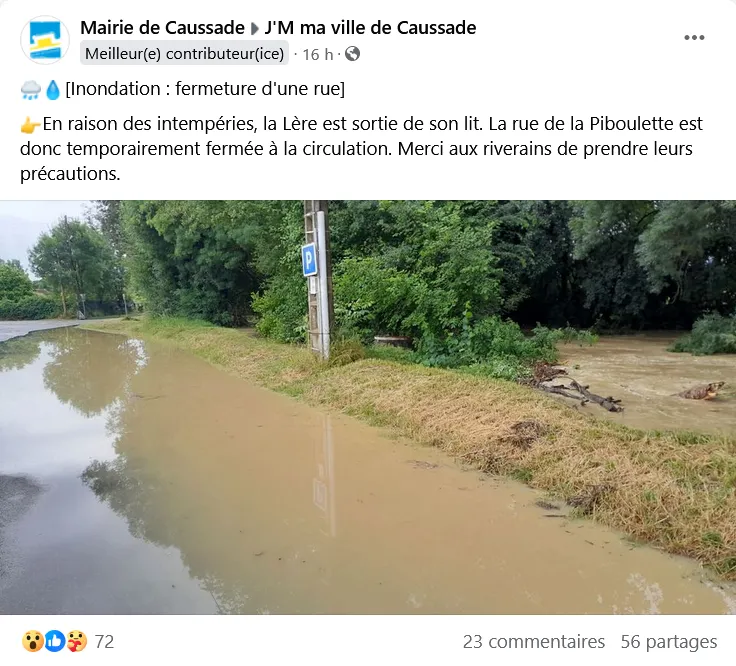Viewport: 736px width, 666px height.
Task: Open the 23 commentaires
Action: click(533, 642)
